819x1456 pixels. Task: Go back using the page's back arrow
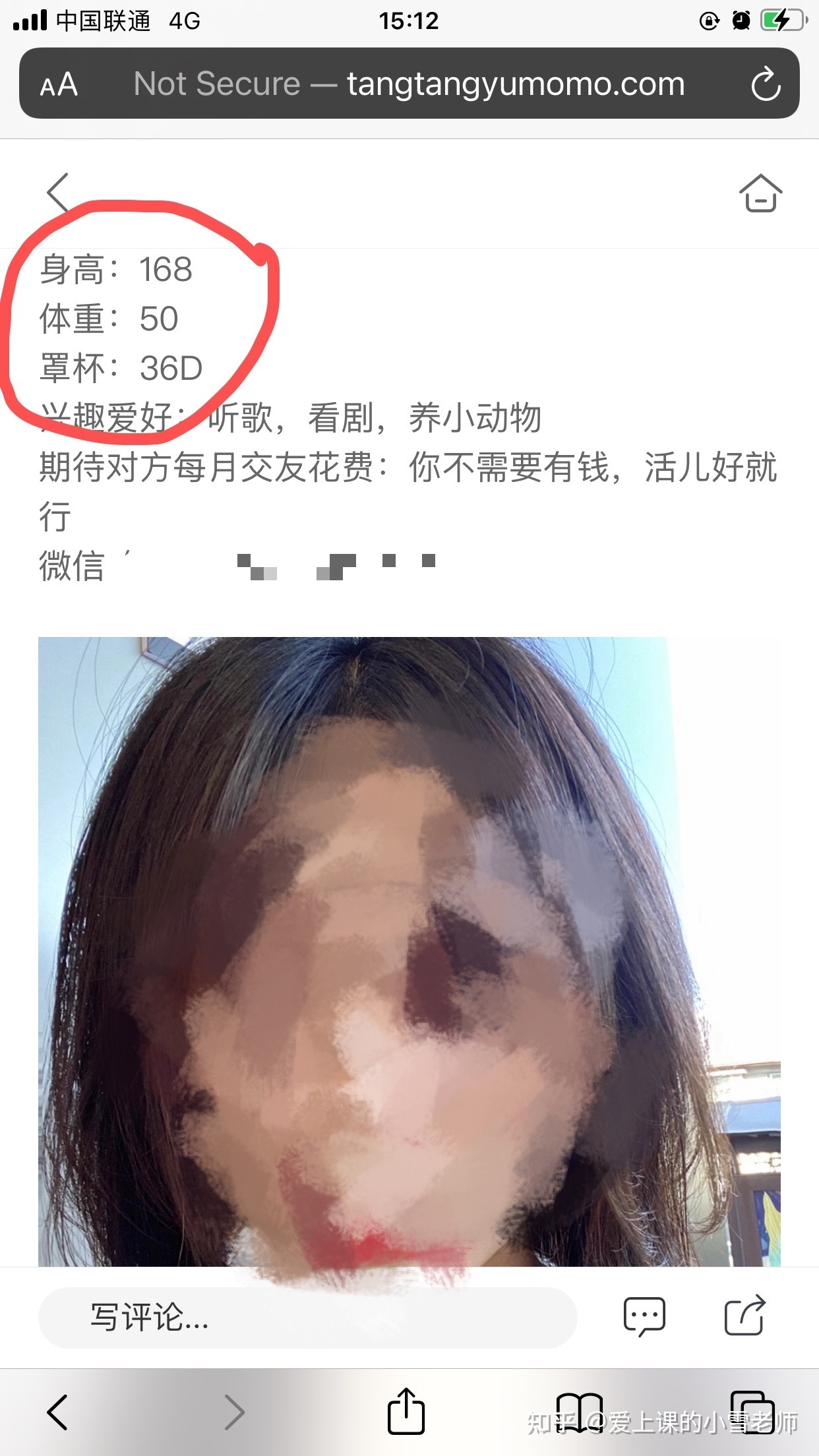[x=58, y=192]
